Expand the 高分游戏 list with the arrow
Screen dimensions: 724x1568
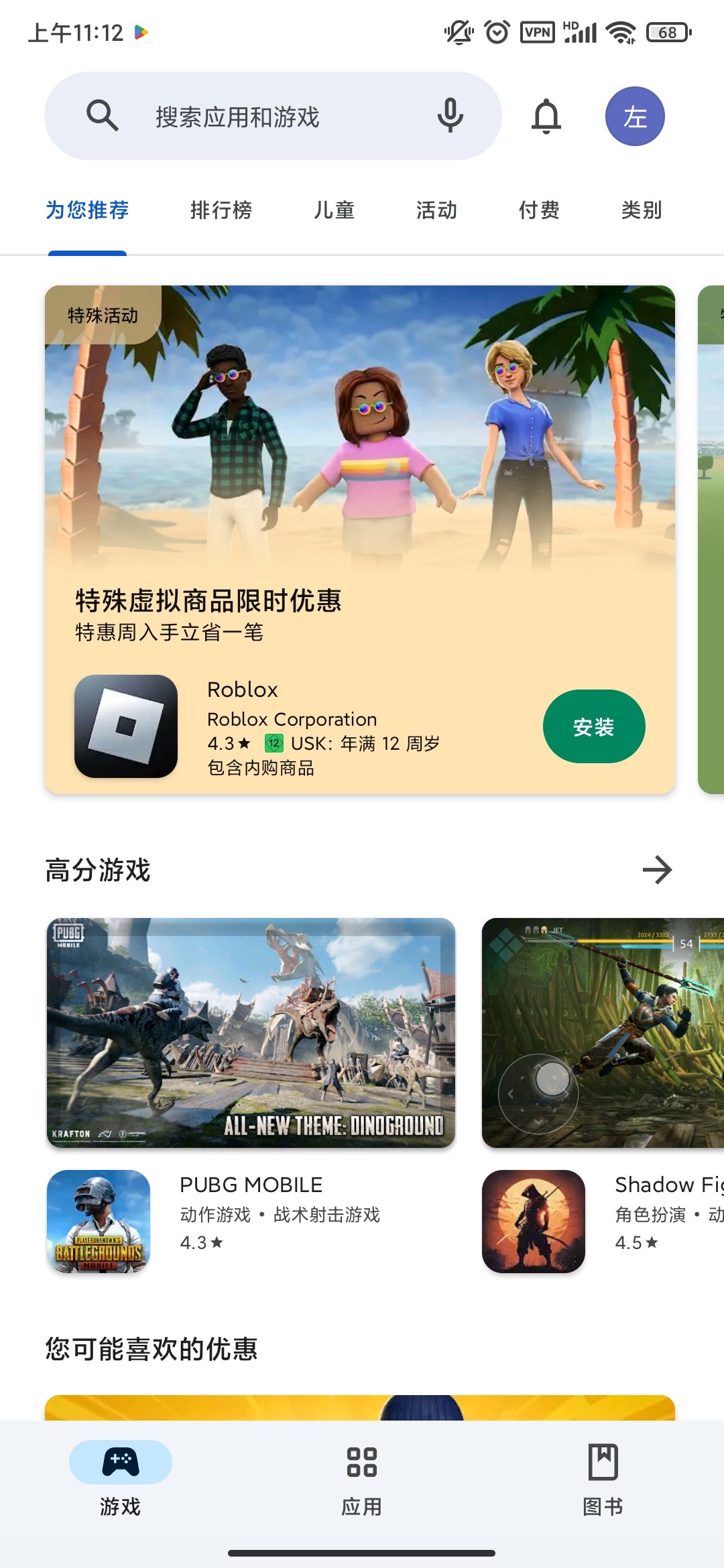point(656,870)
